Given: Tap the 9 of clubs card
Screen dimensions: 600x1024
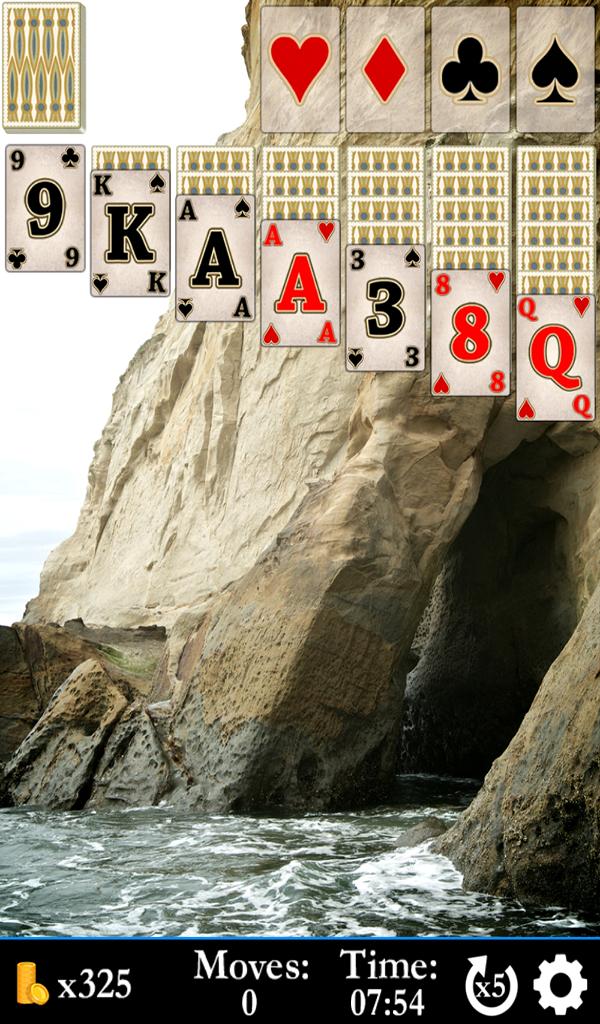Looking at the screenshot, I should [x=45, y=208].
